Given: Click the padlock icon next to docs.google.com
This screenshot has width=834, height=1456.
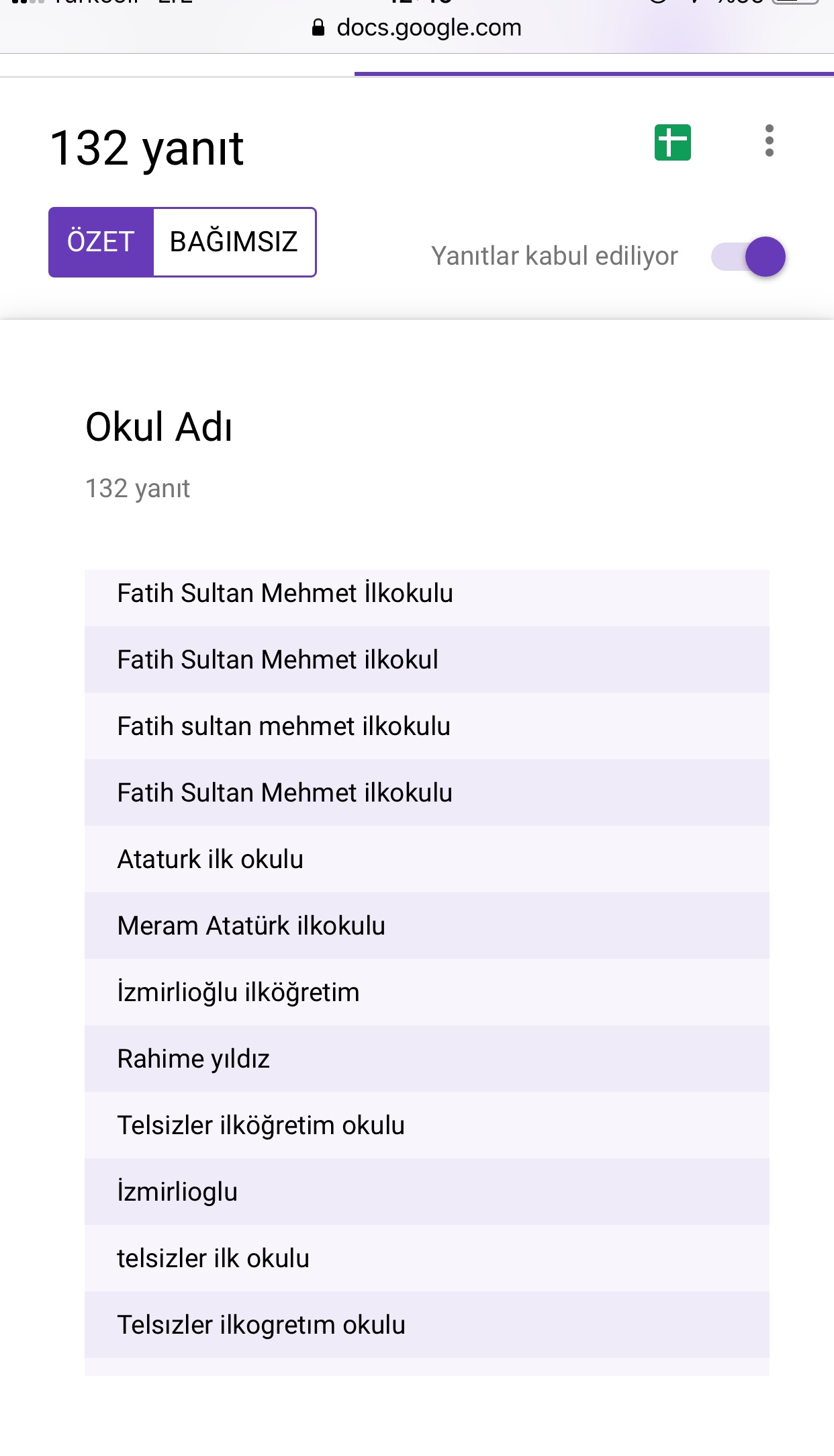Looking at the screenshot, I should (317, 28).
